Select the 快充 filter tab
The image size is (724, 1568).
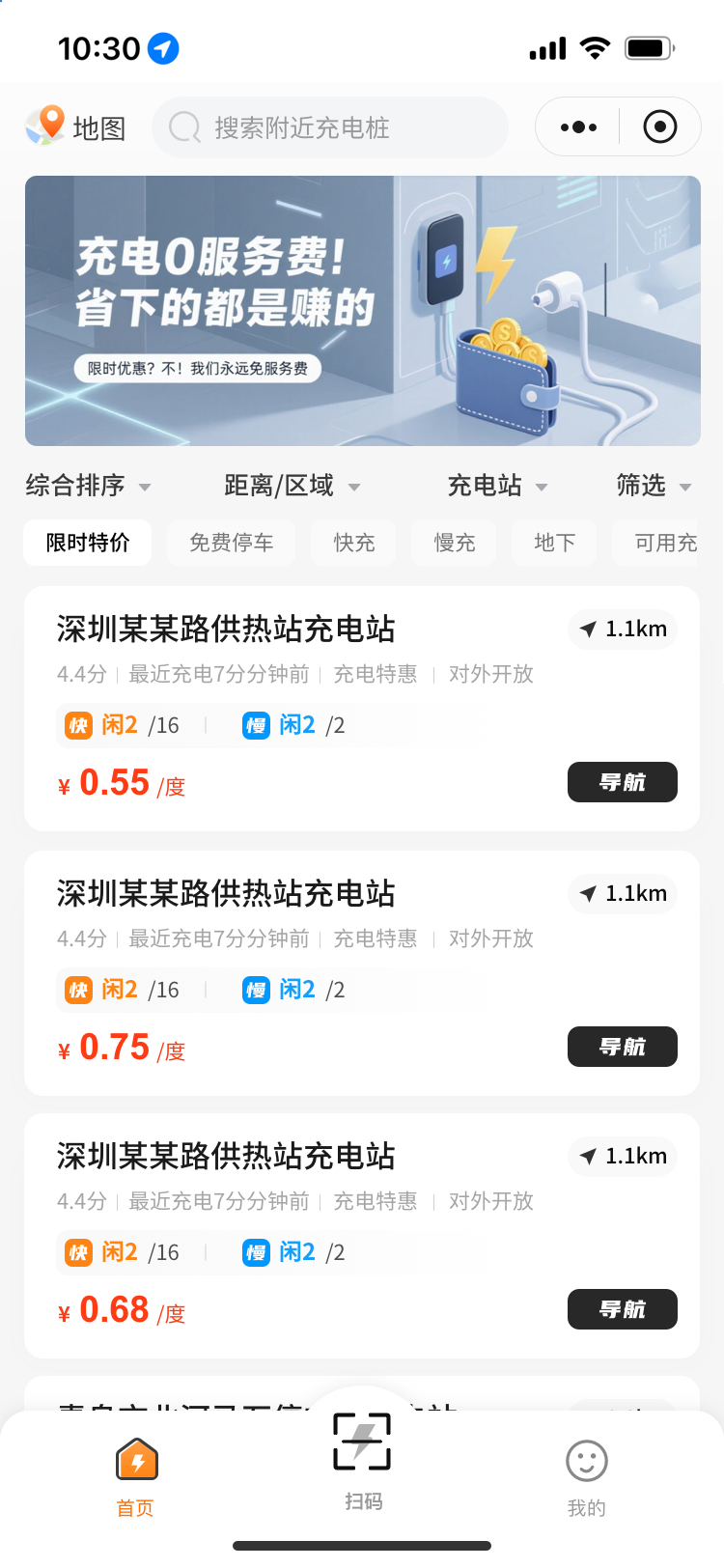click(x=353, y=543)
